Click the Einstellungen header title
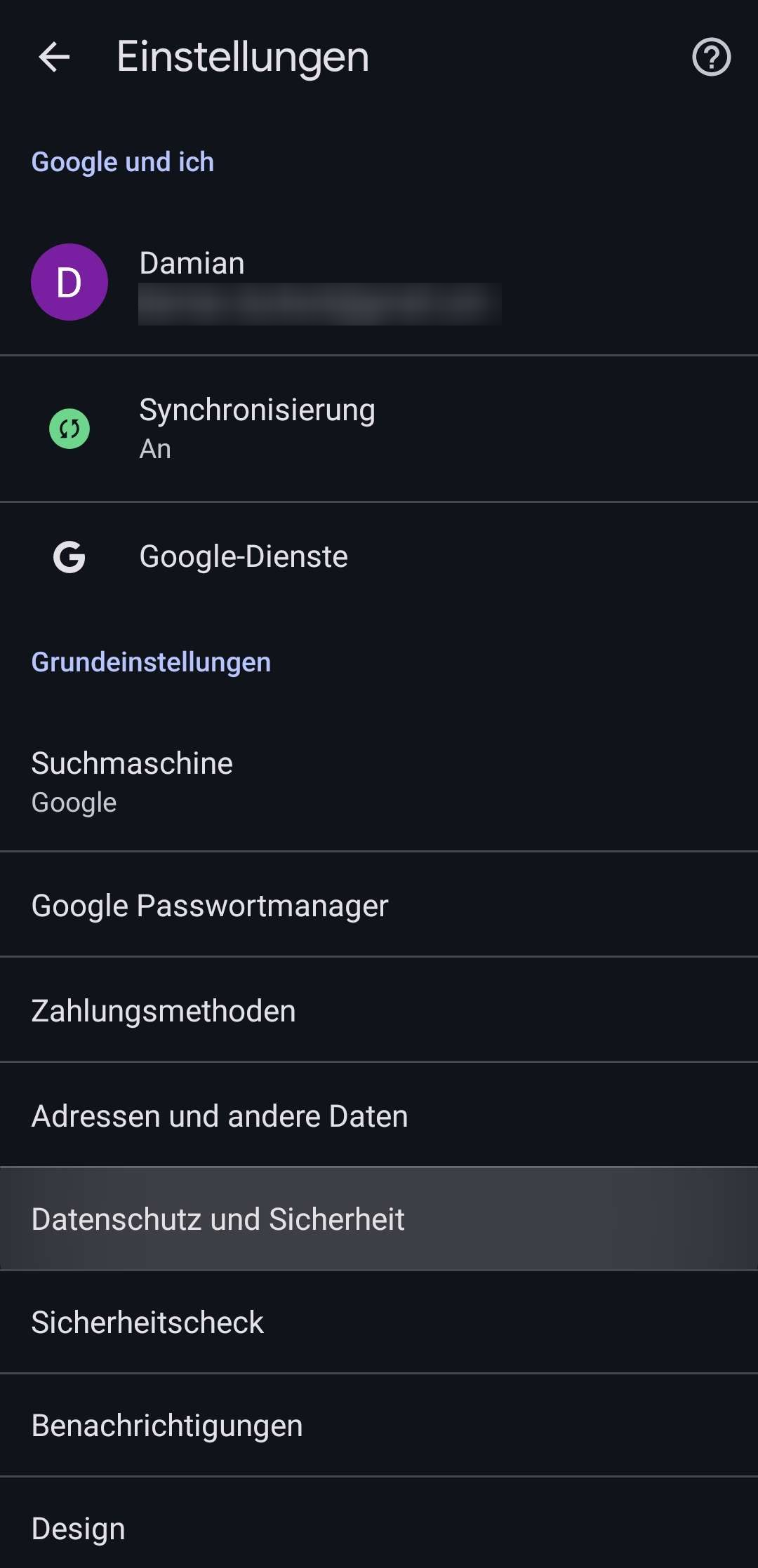This screenshot has height=1568, width=758. (x=241, y=58)
